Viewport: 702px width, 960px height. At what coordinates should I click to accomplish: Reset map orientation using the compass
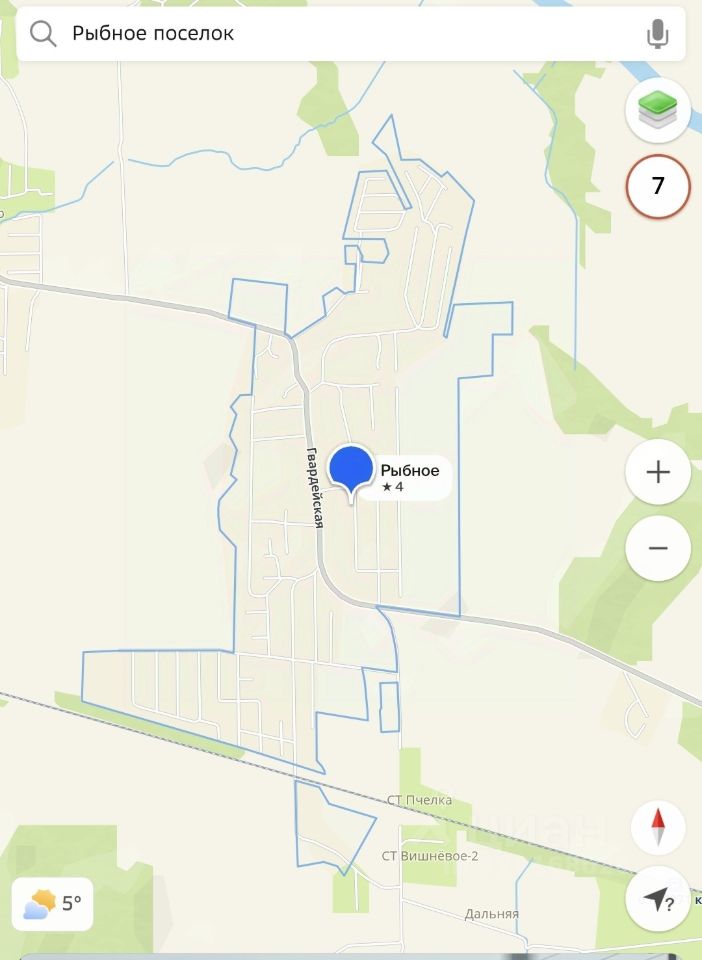pos(657,827)
